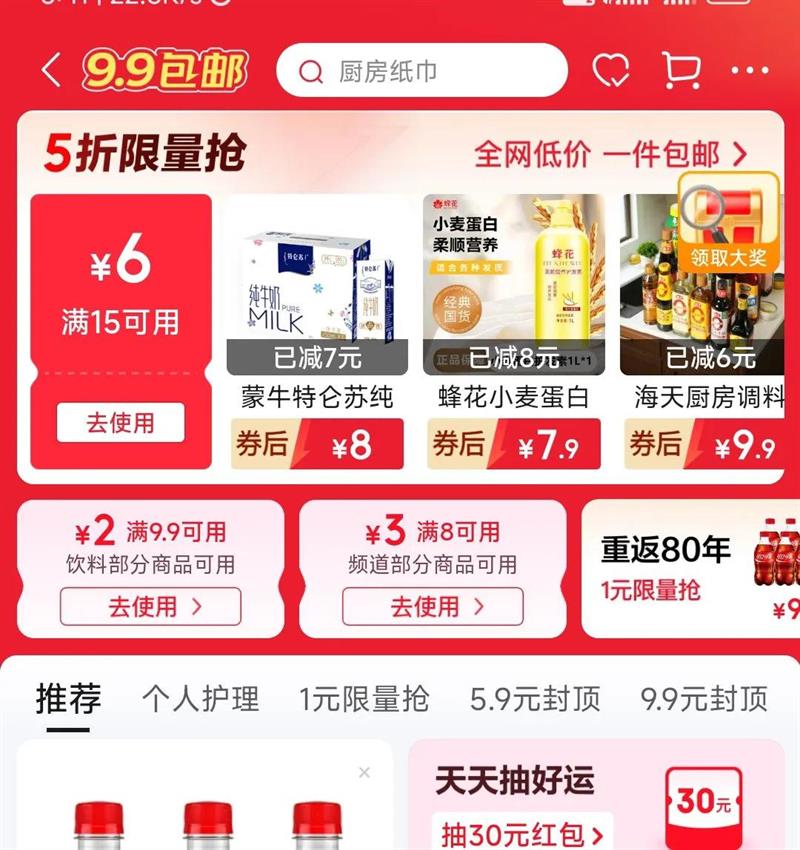Image resolution: width=800 pixels, height=850 pixels.
Task: Use the ¥2 满9.9可用 drinks coupon
Action: (x=151, y=606)
